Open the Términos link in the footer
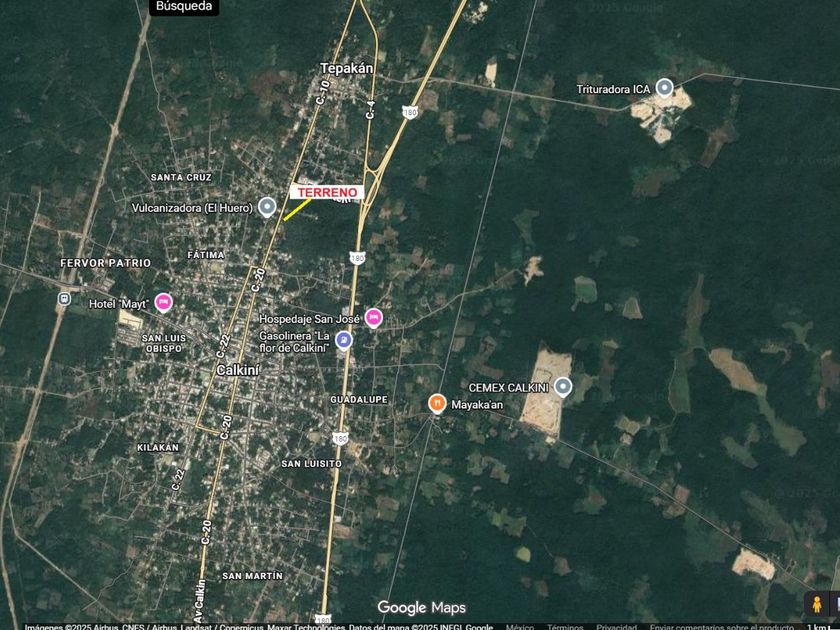 565,626
